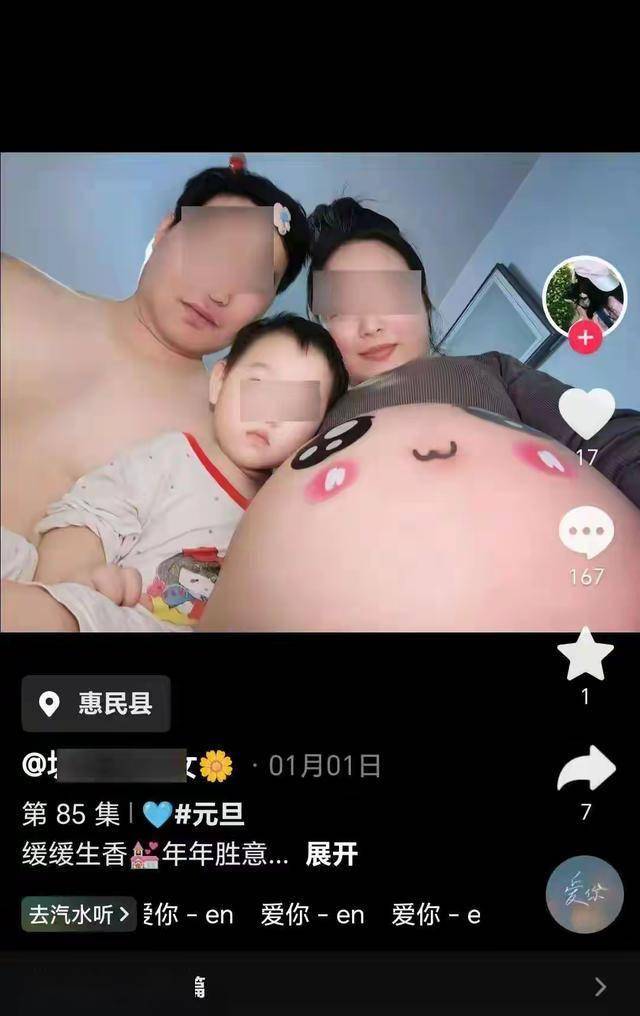Open the creator's profile avatar
Screen dimensions: 640x1016
click(x=584, y=297)
